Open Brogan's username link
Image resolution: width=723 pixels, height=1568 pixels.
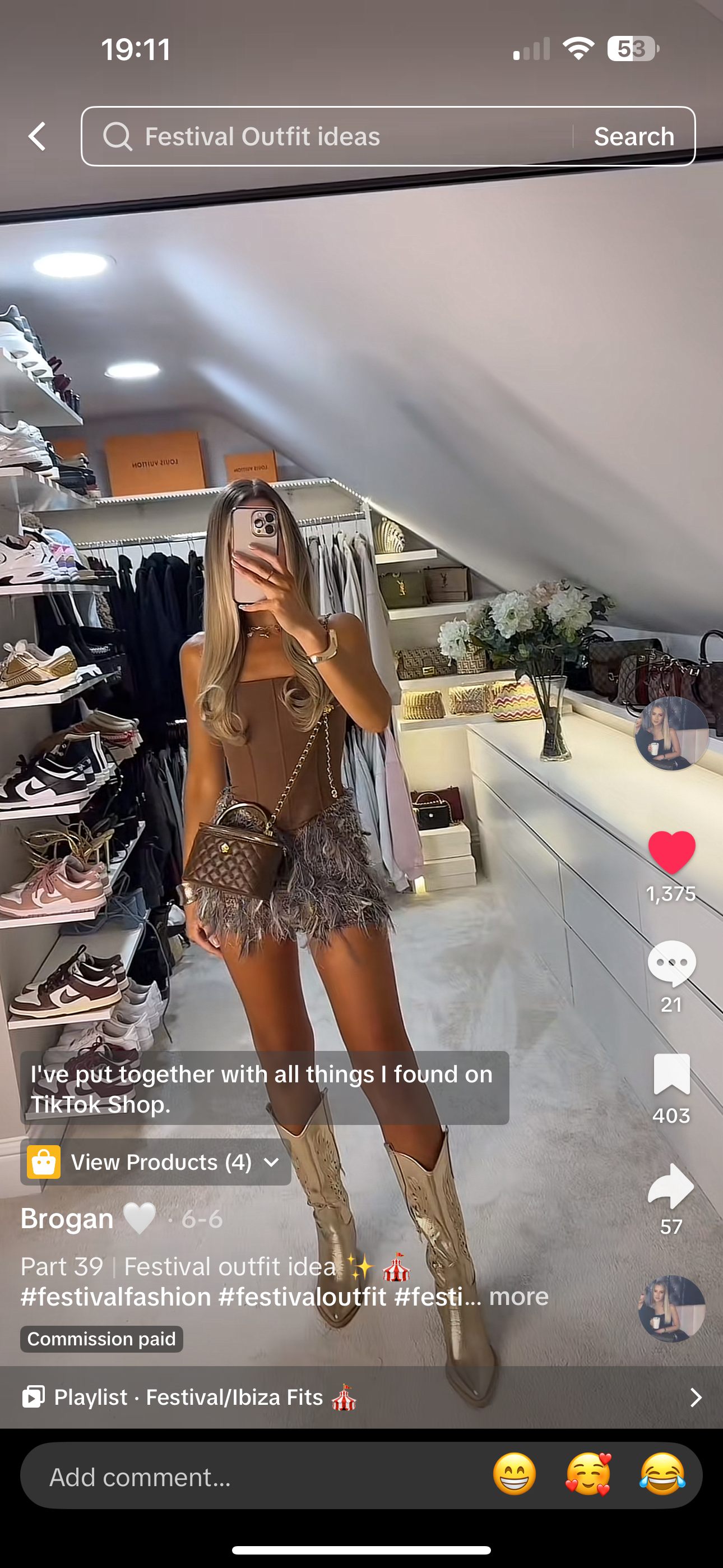coord(67,1219)
